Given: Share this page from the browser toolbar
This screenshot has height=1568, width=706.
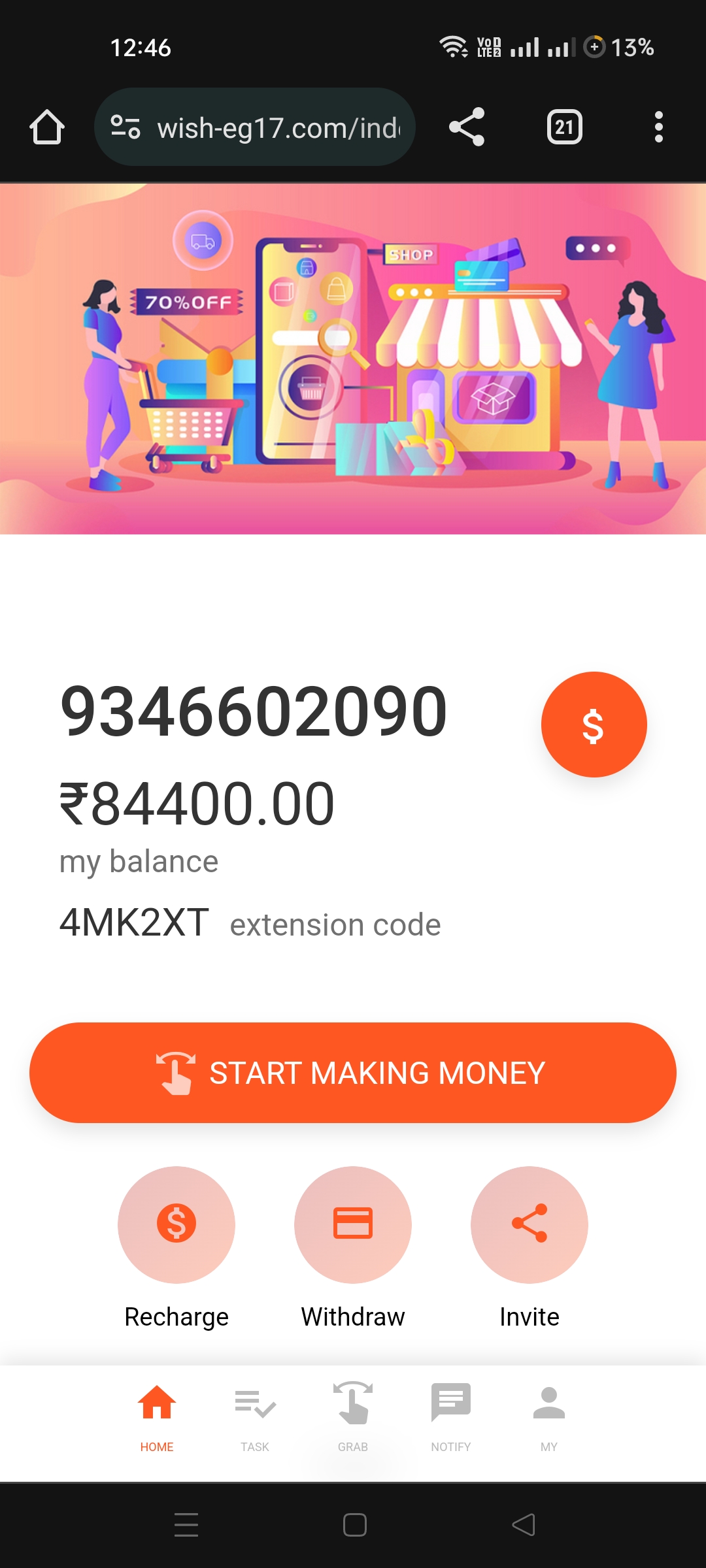Looking at the screenshot, I should pyautogui.click(x=467, y=127).
